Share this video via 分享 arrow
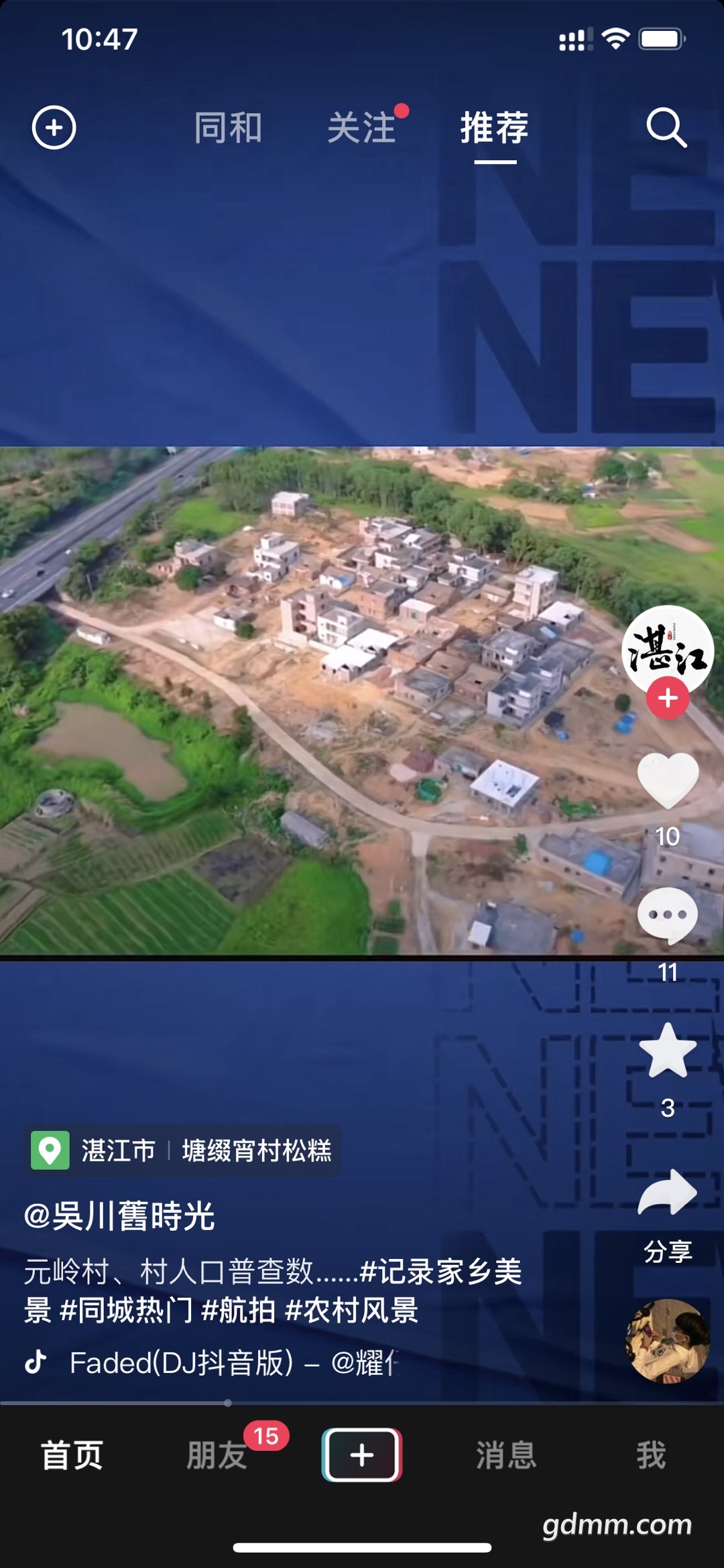 coord(668,1193)
